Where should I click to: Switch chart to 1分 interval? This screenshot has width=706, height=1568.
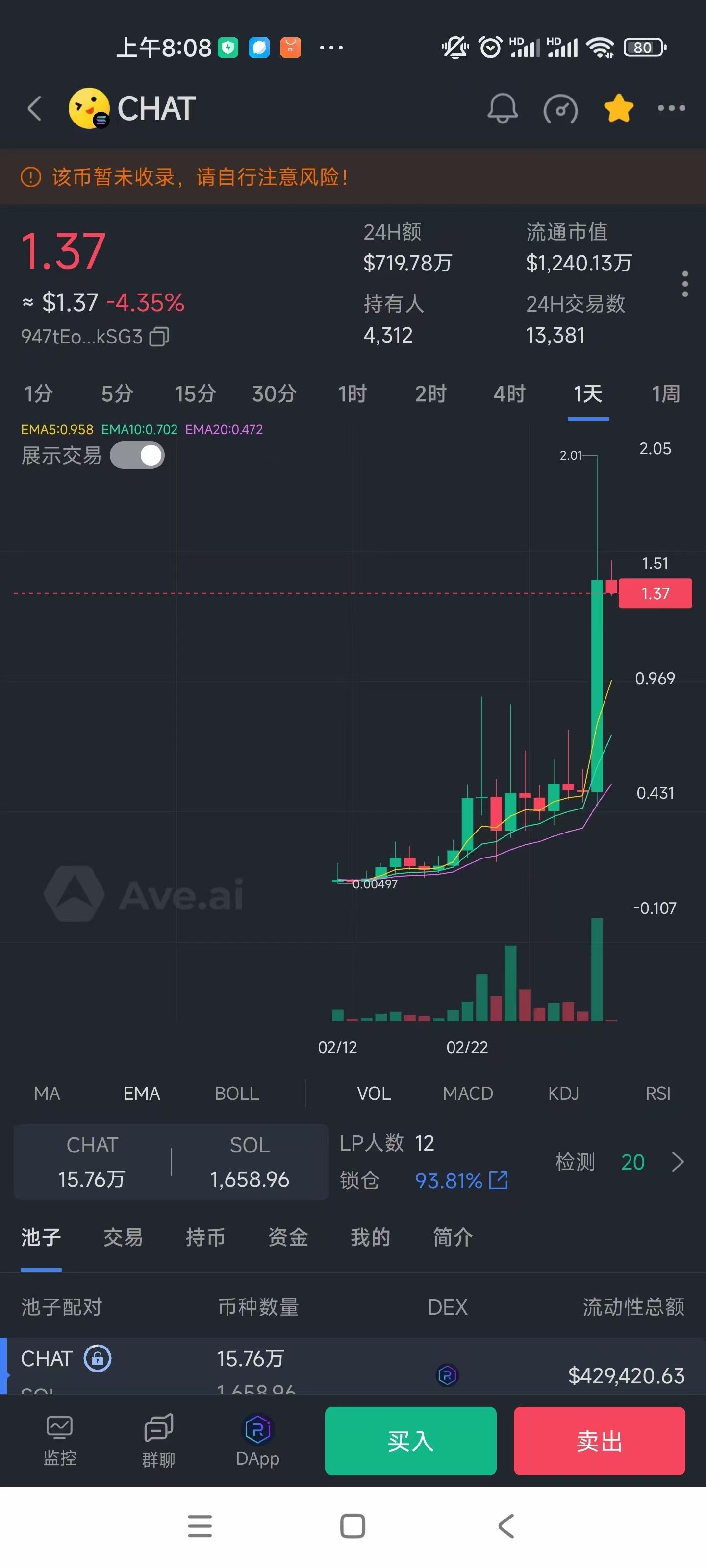tap(38, 394)
